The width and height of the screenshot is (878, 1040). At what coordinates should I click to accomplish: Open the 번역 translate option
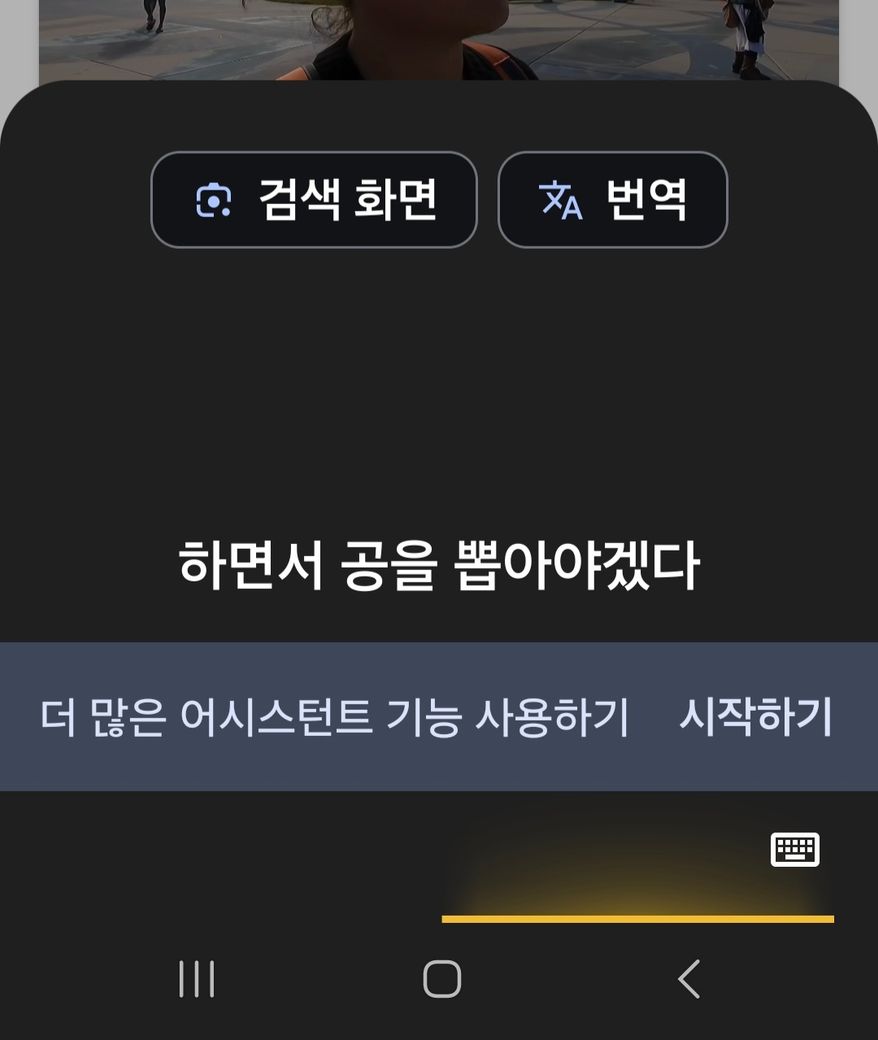pyautogui.click(x=612, y=200)
